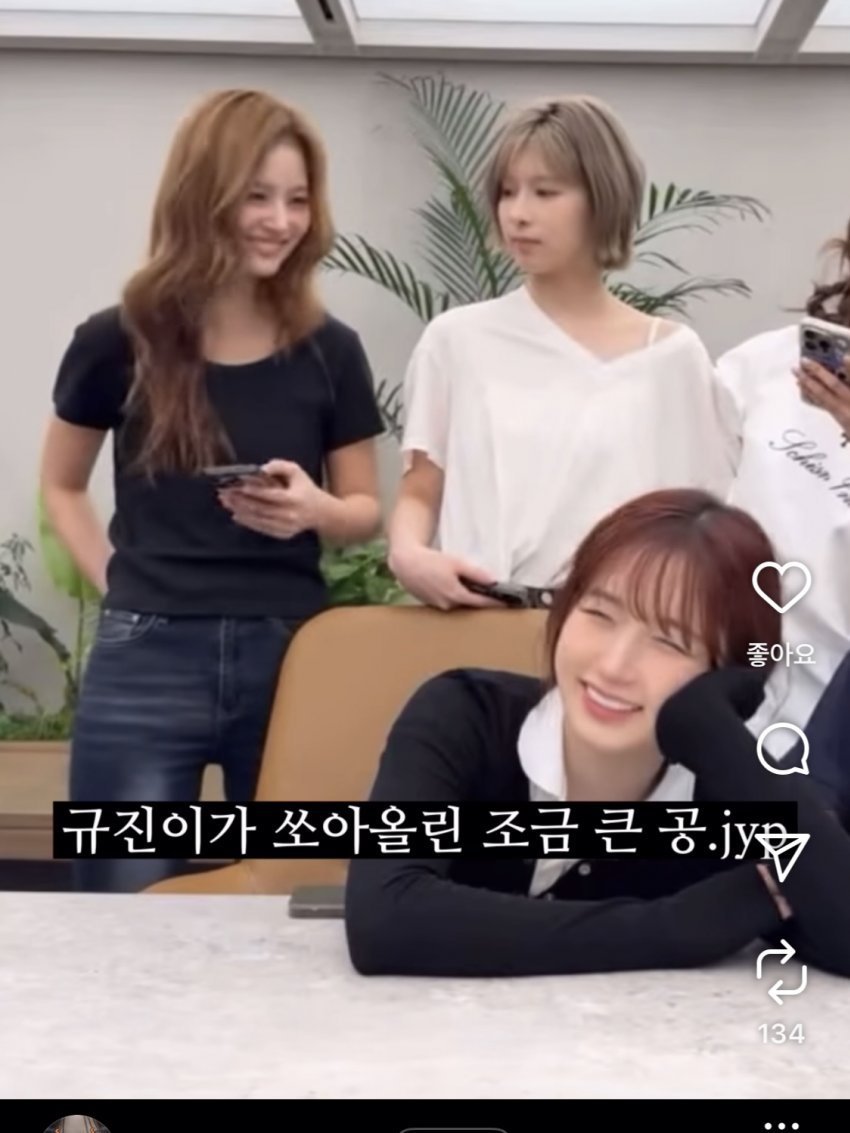Share the reel via paper plane icon
The height and width of the screenshot is (1133, 850).
tap(783, 855)
